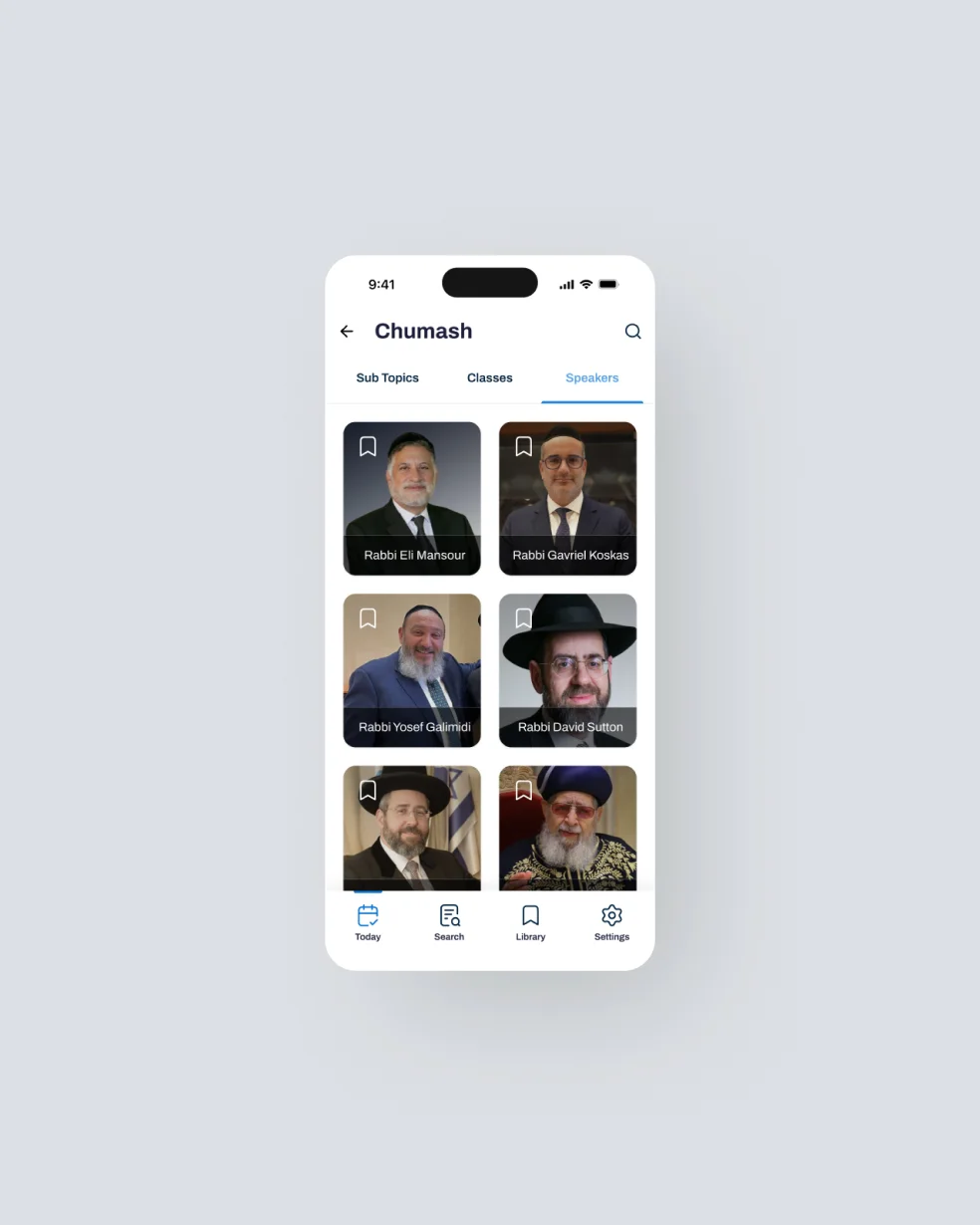Go to the Today tab
980x1225 pixels.
coord(367,922)
